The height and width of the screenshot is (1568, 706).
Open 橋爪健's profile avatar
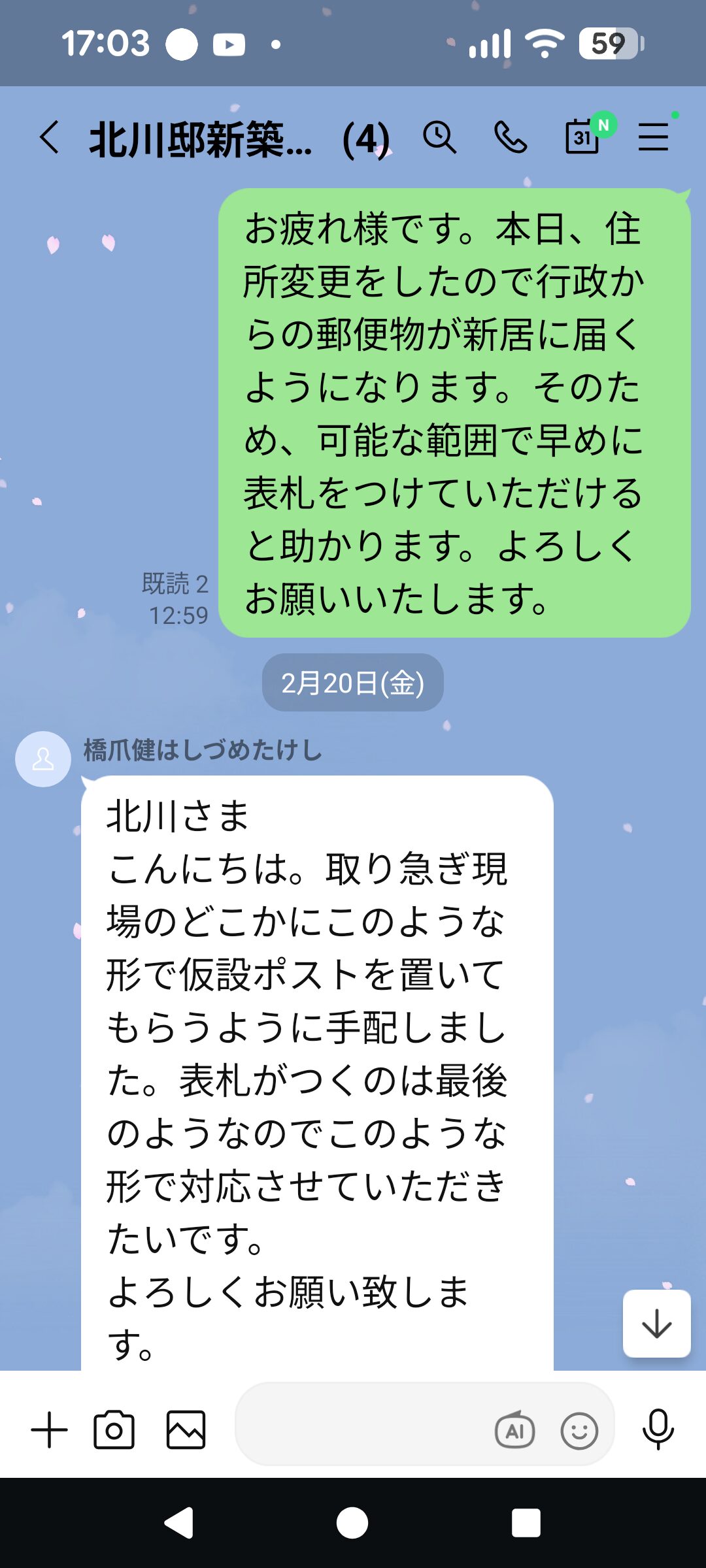pos(43,759)
